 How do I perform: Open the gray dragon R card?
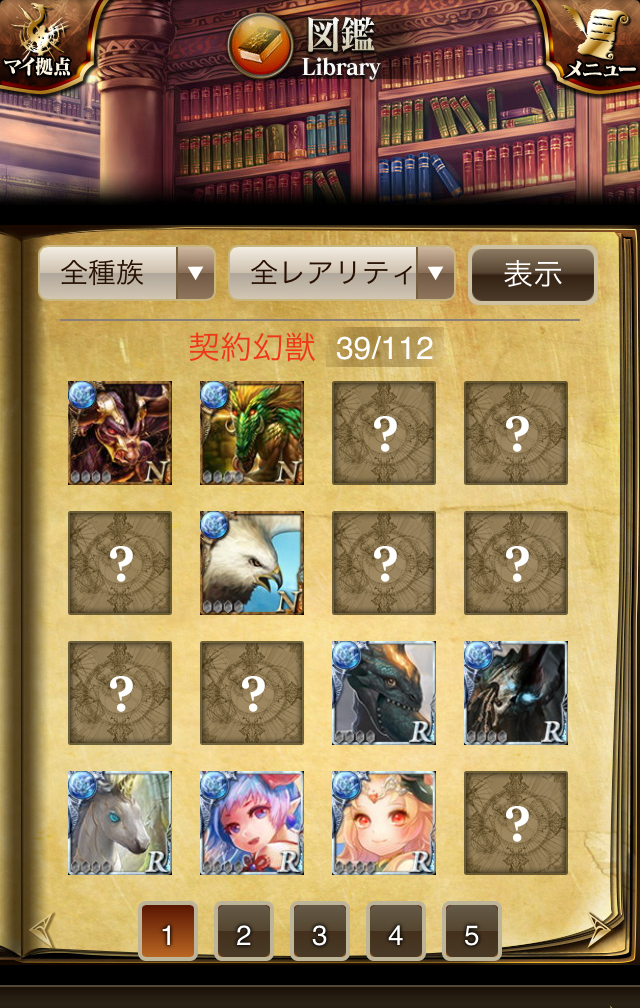pos(384,693)
